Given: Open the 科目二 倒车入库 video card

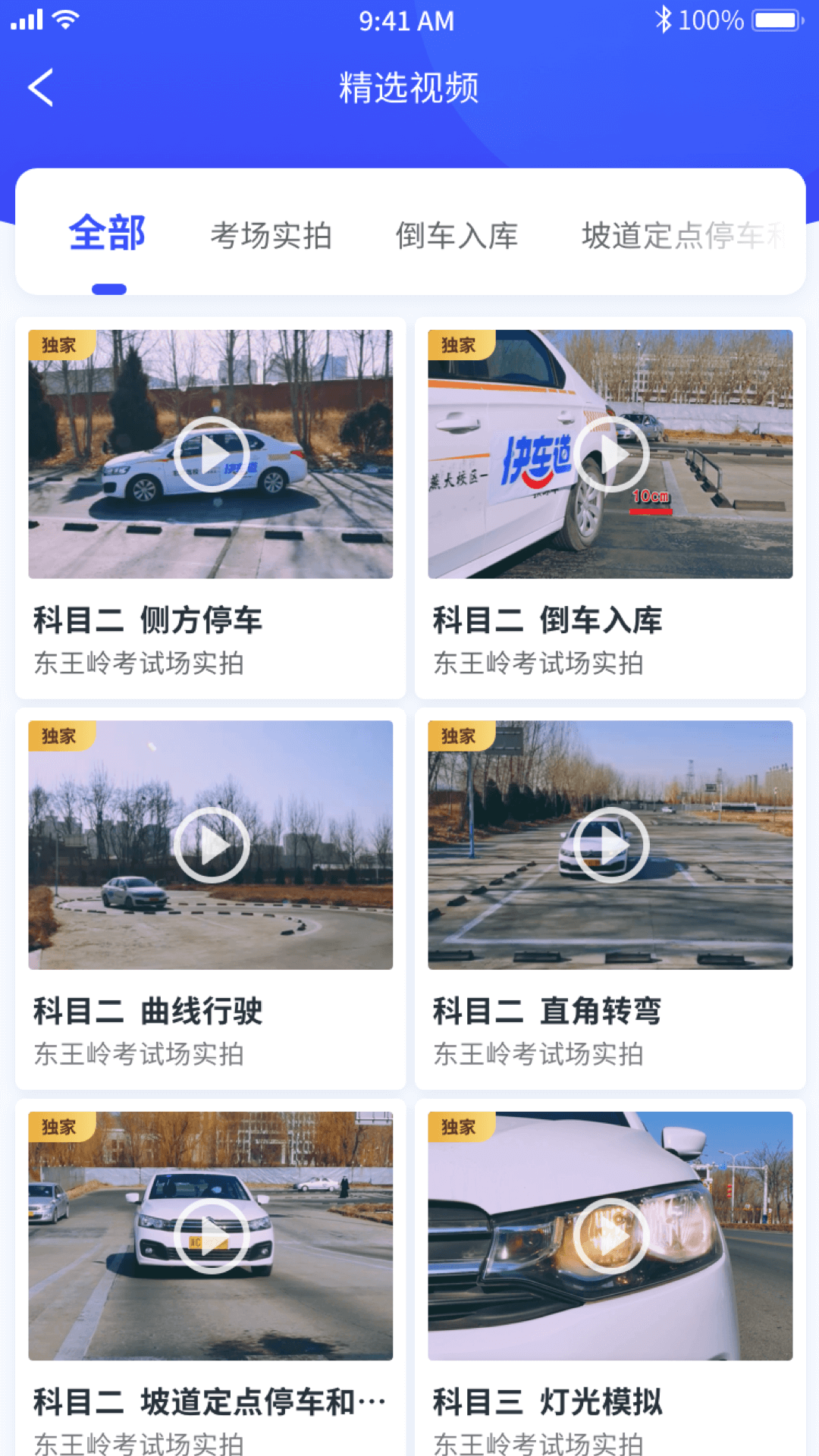Looking at the screenshot, I should (x=610, y=454).
